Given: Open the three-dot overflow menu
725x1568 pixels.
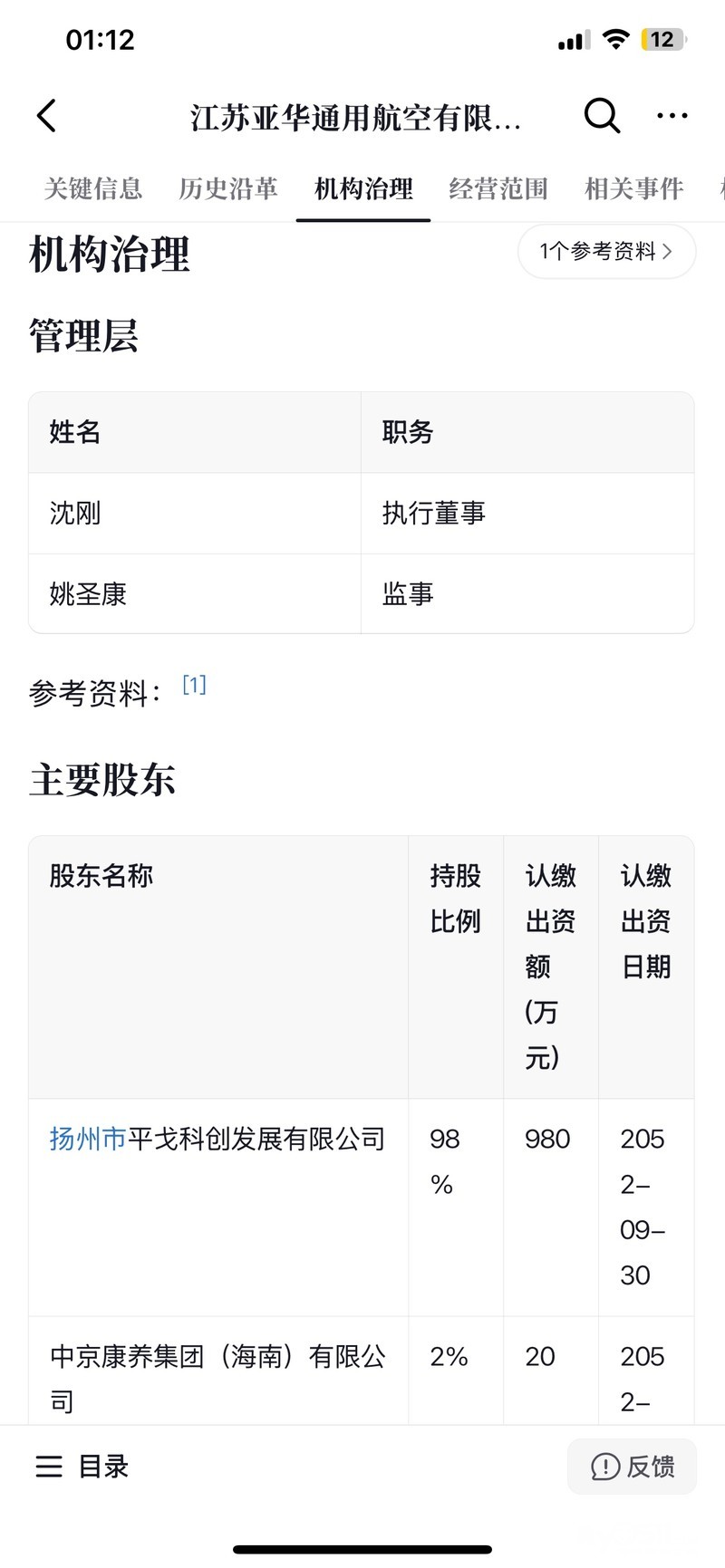Looking at the screenshot, I should click(672, 116).
